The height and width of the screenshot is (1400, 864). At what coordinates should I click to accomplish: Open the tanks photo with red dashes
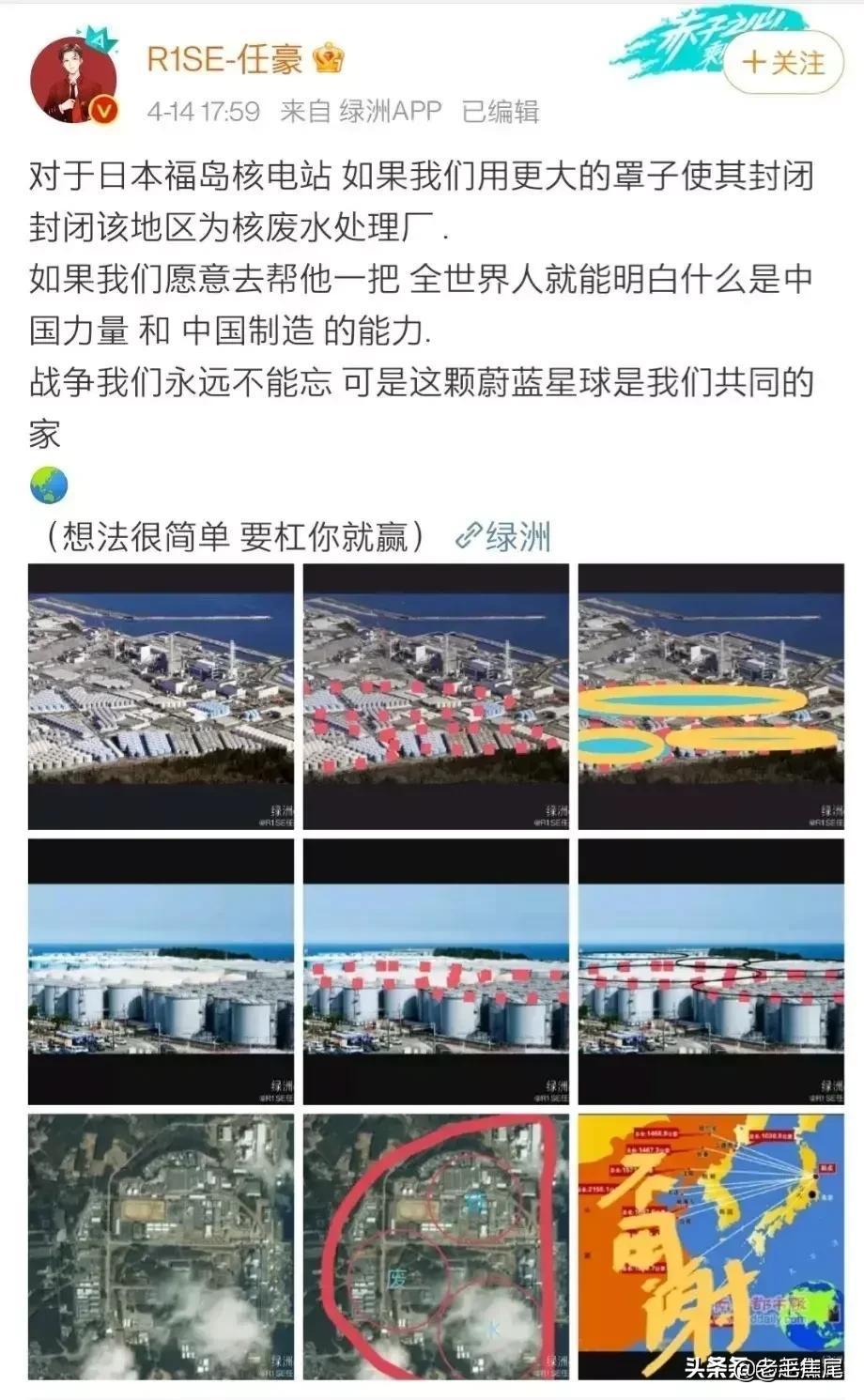point(436,972)
